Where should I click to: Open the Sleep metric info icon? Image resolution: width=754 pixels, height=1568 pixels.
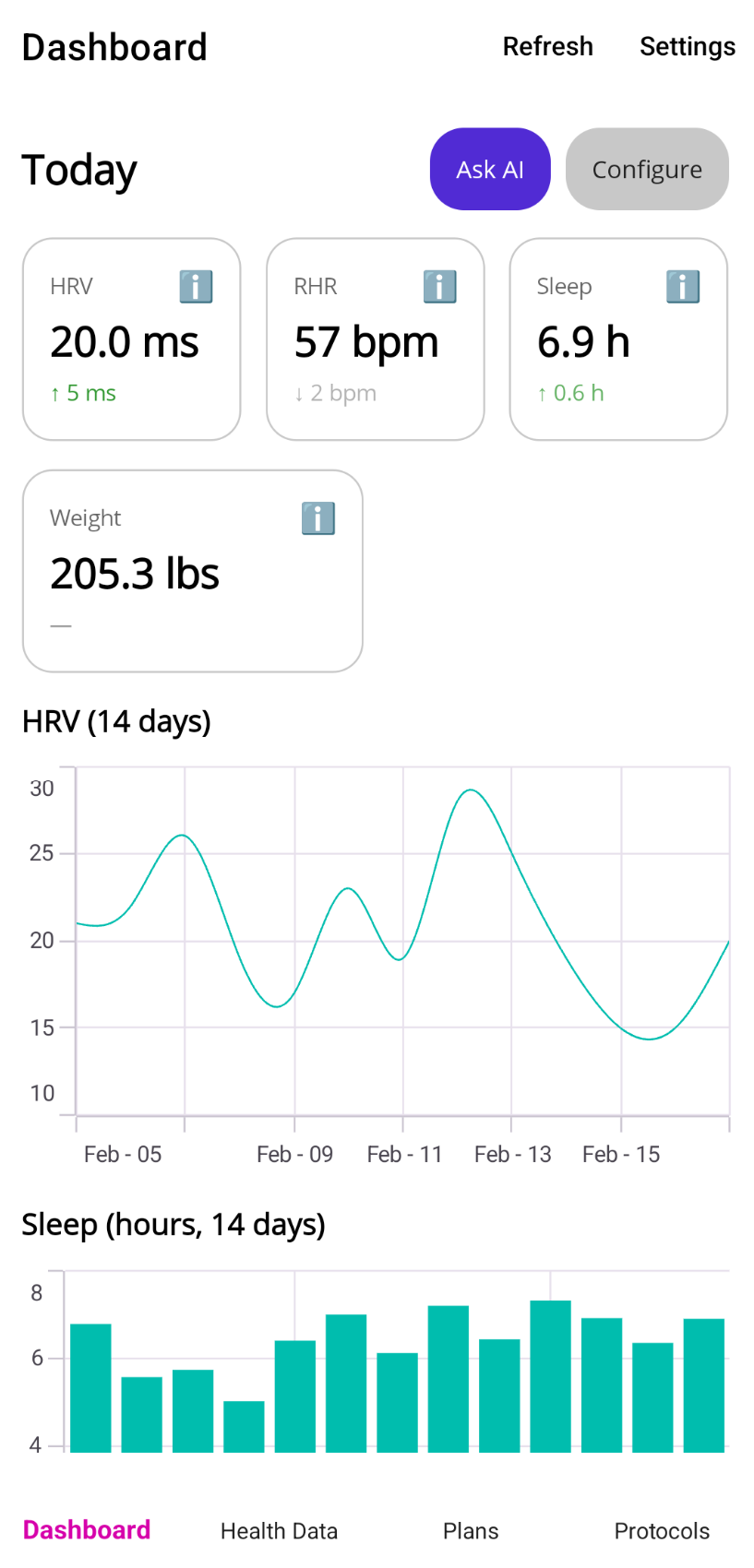tap(683, 287)
